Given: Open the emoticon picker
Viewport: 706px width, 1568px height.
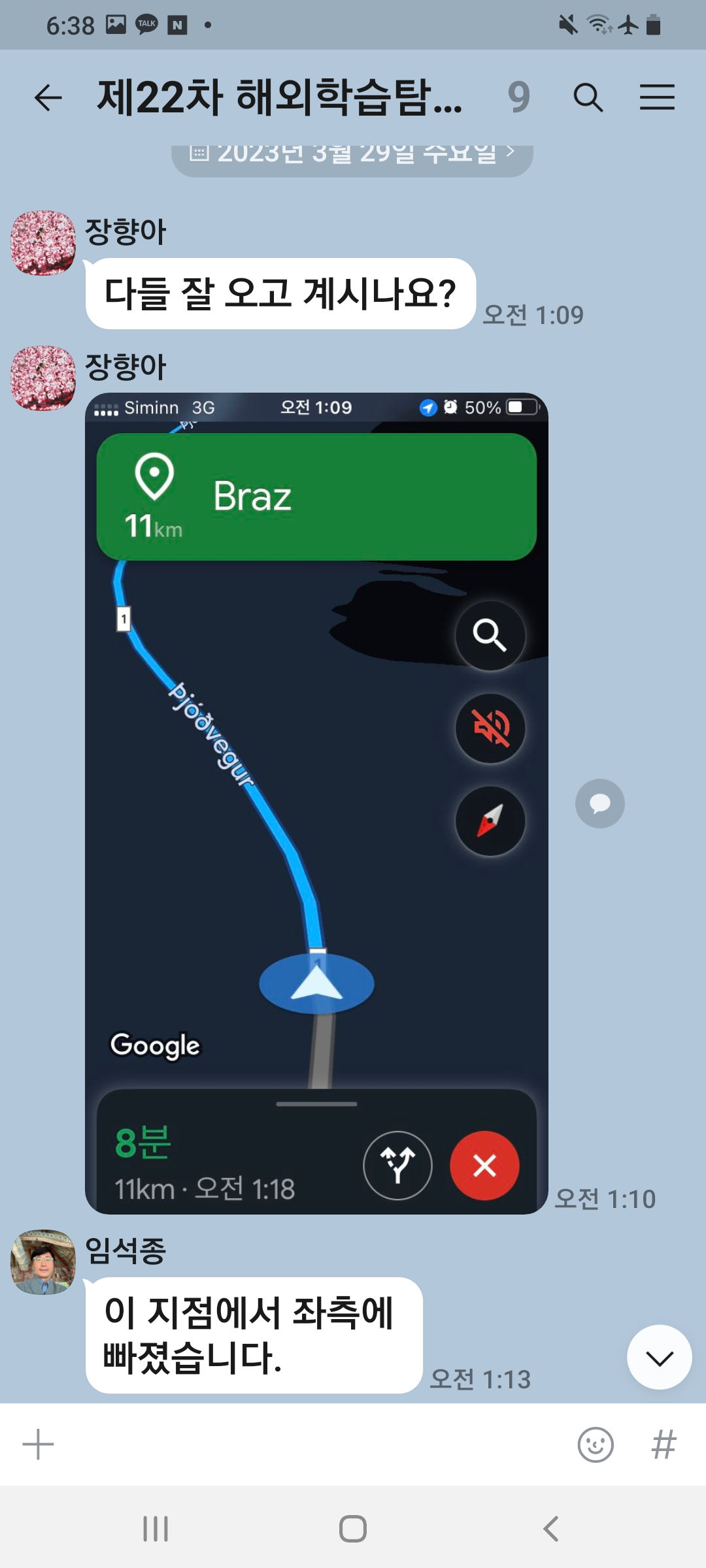Looking at the screenshot, I should (x=596, y=1445).
